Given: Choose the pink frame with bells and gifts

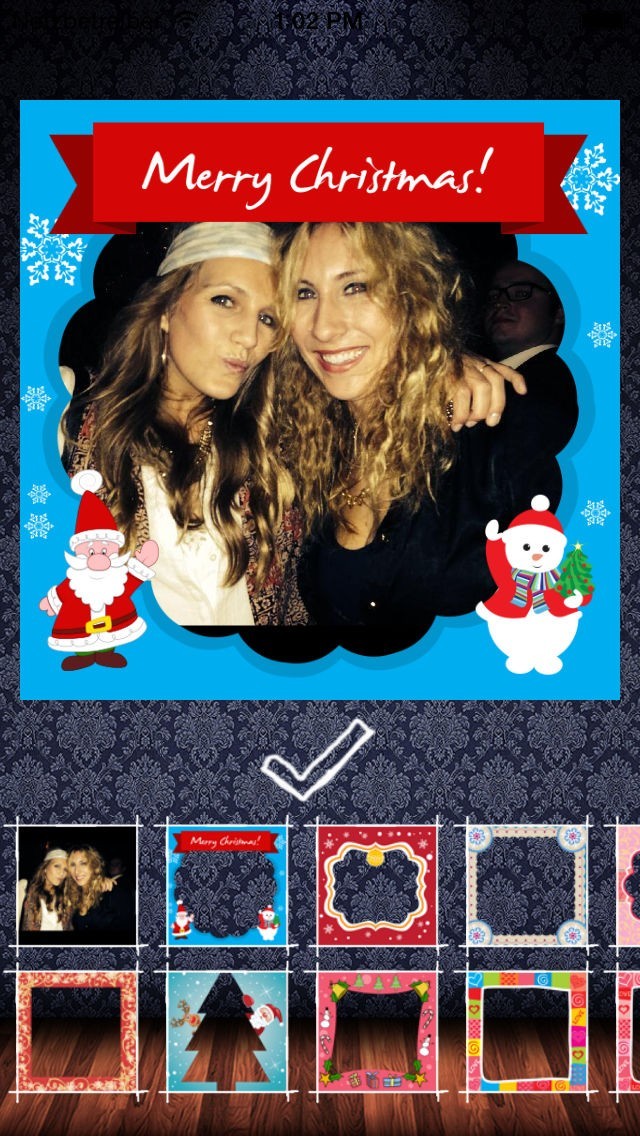Looking at the screenshot, I should [376, 1032].
